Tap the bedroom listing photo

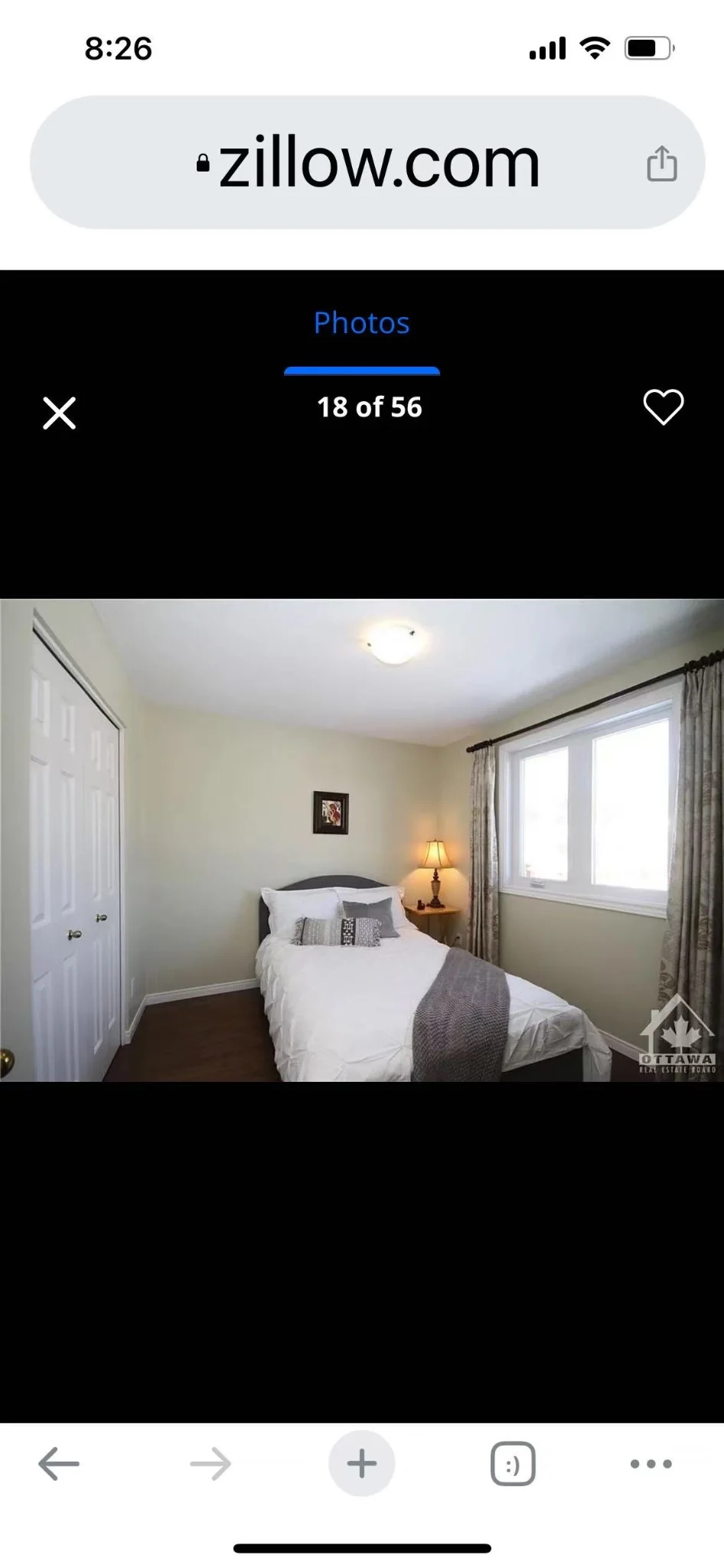tap(362, 840)
